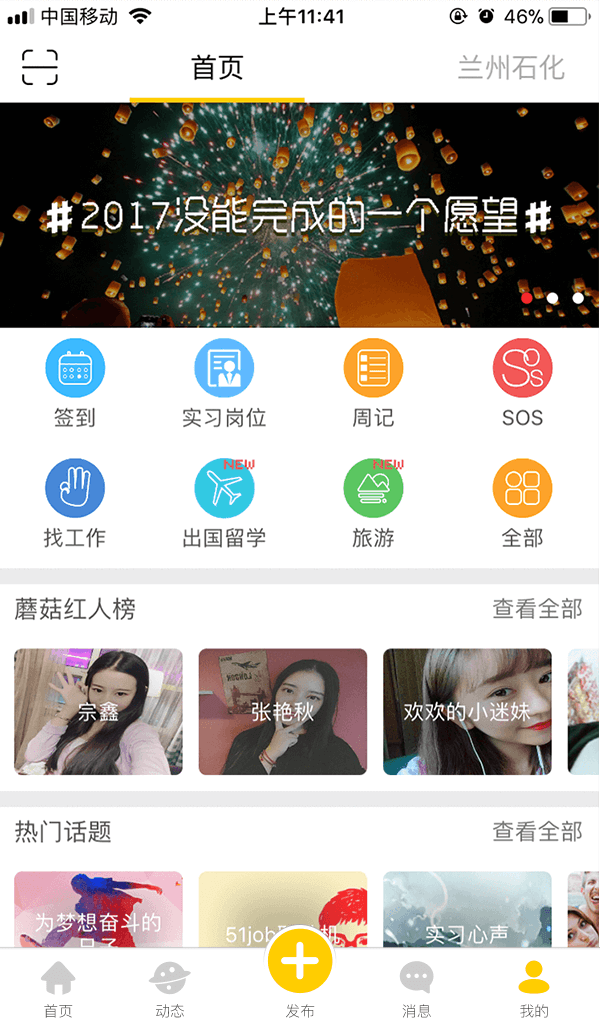This screenshot has height=1024, width=600.
Task: Open 周记 weekly journal
Action: click(x=373, y=384)
